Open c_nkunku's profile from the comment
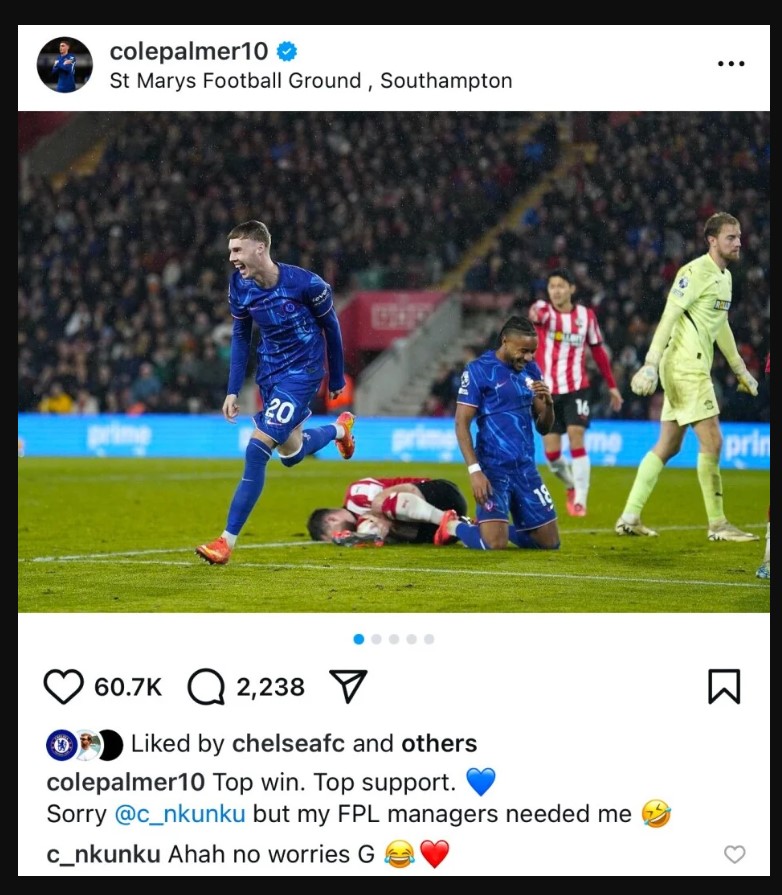The image size is (782, 895). [103, 854]
